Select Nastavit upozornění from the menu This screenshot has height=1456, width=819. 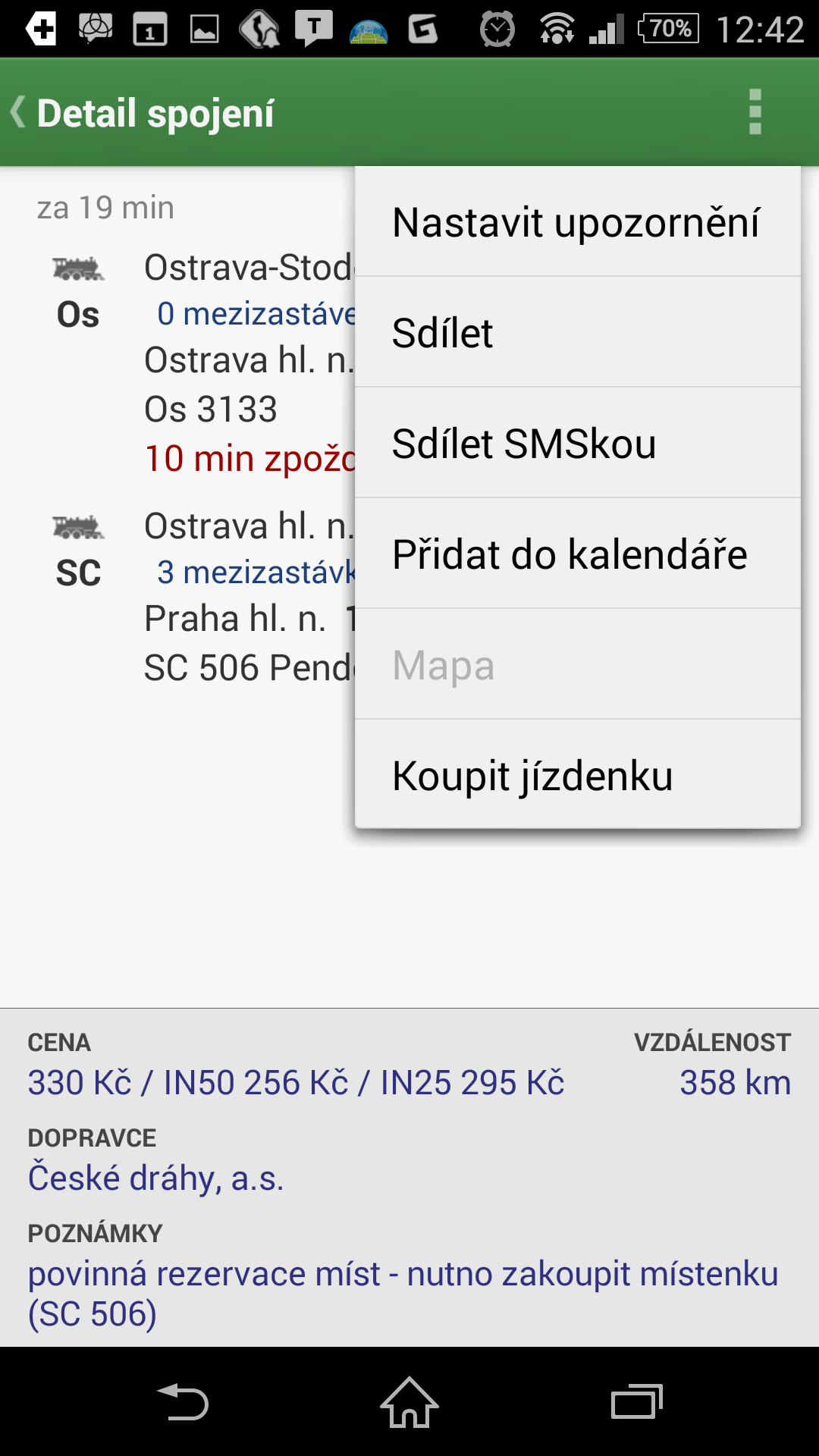578,222
